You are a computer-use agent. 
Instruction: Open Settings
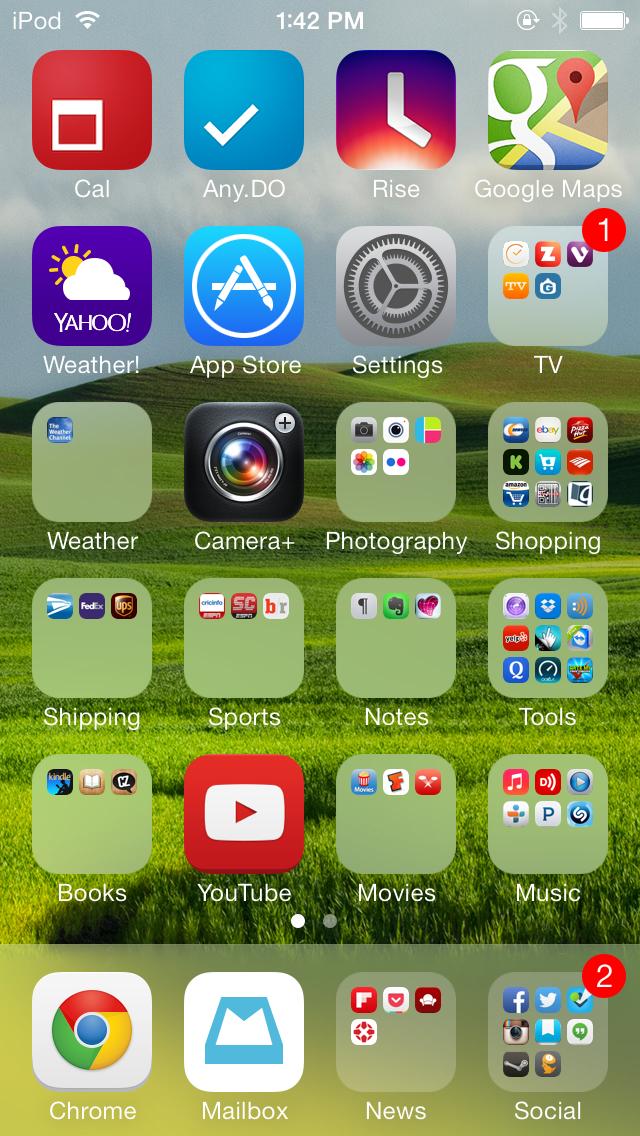[x=396, y=286]
